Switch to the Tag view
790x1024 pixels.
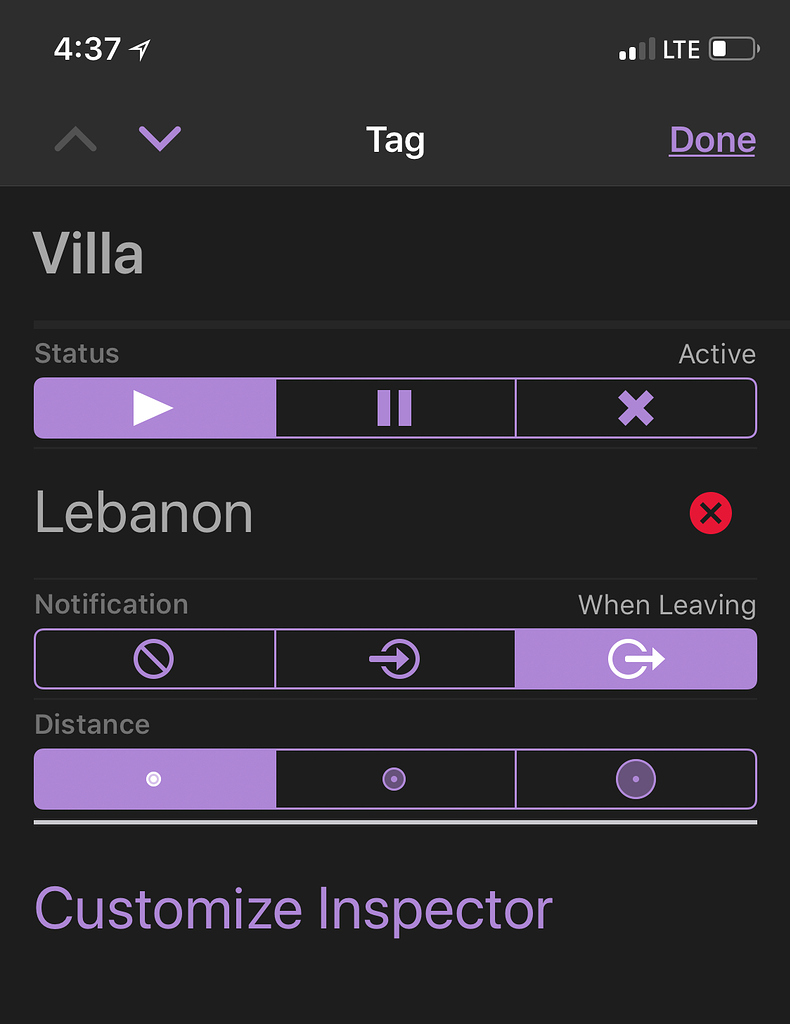395,140
